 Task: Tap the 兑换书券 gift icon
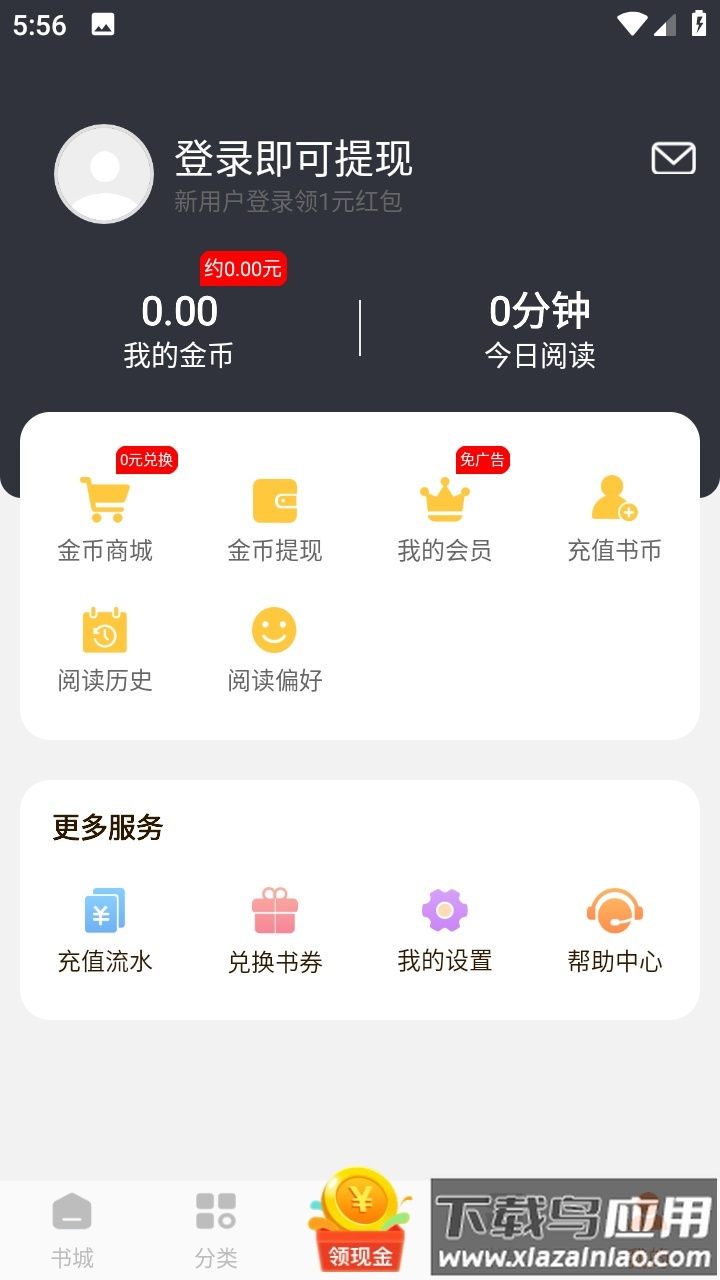[x=274, y=908]
